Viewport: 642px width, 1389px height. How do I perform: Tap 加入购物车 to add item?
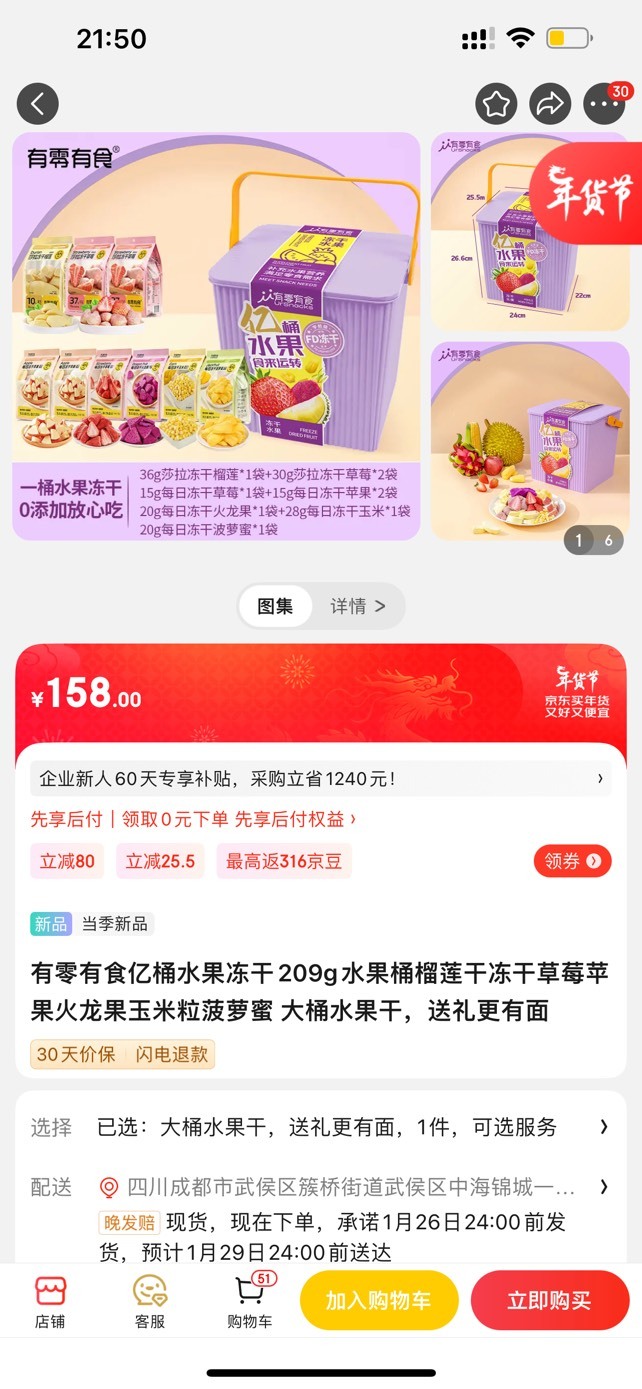[x=379, y=1301]
